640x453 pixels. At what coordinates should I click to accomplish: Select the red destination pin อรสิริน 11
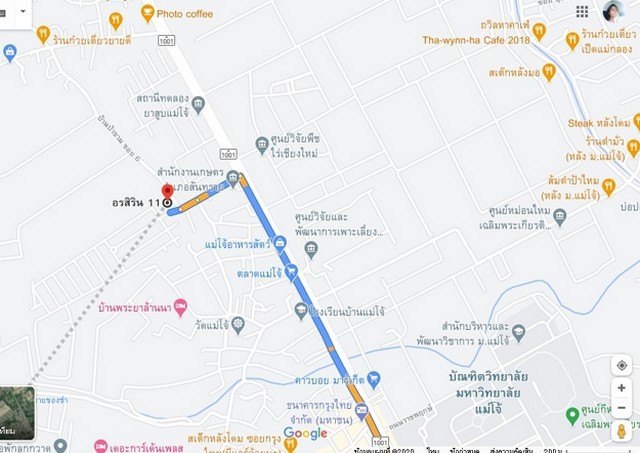click(167, 192)
